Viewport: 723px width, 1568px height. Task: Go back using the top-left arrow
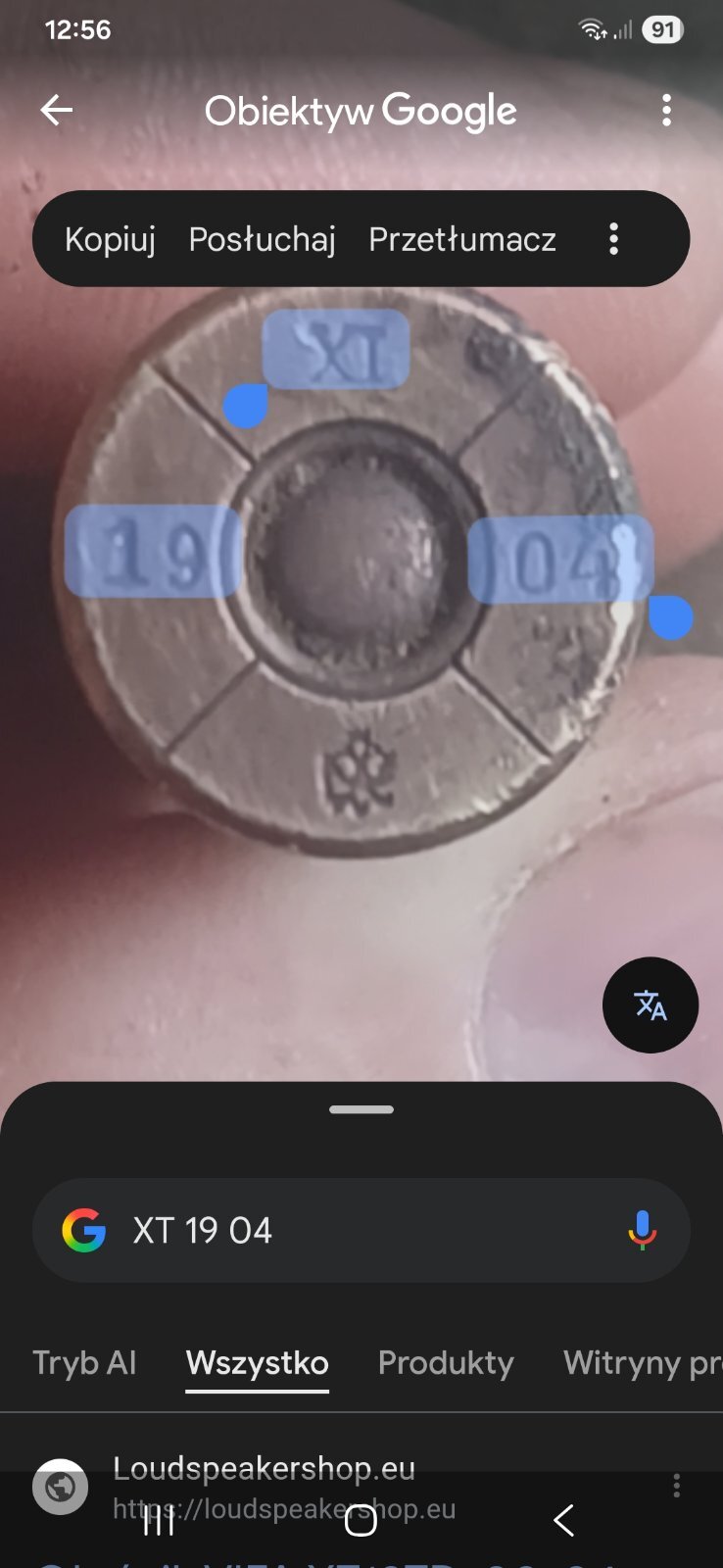[x=57, y=111]
